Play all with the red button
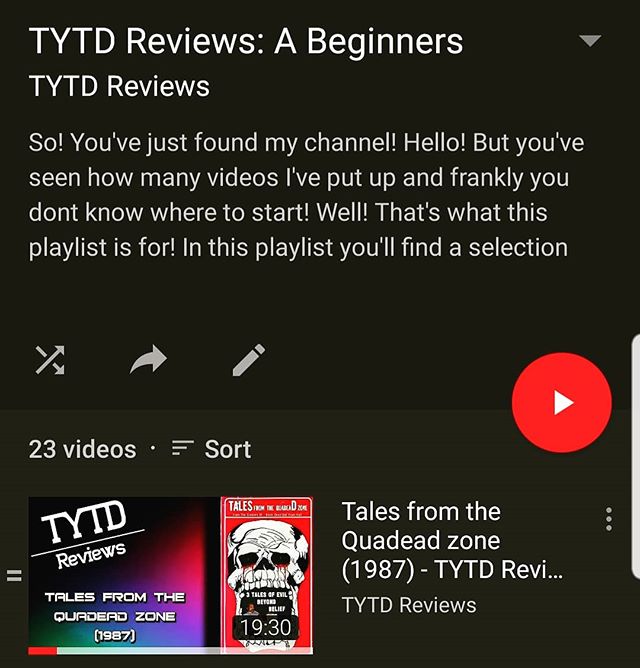The width and height of the screenshot is (640, 668). [561, 402]
